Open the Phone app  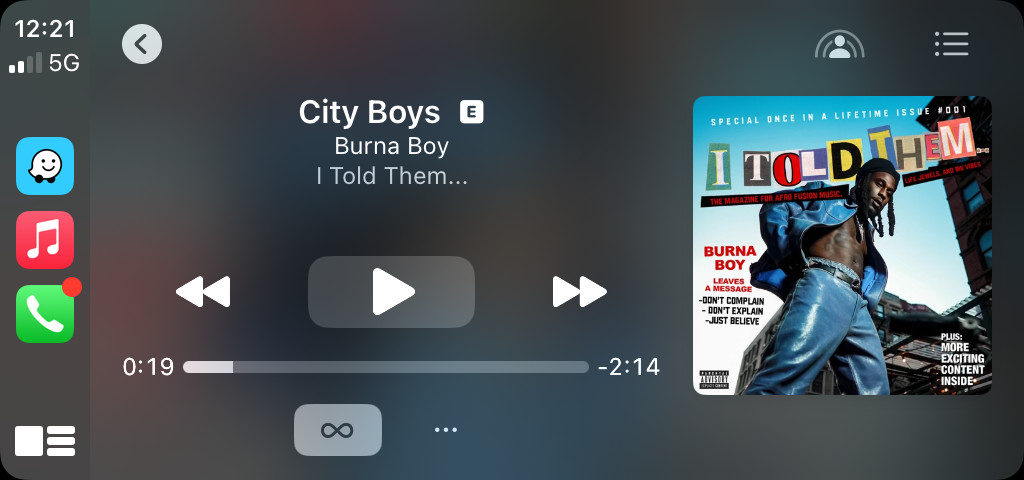[45, 314]
